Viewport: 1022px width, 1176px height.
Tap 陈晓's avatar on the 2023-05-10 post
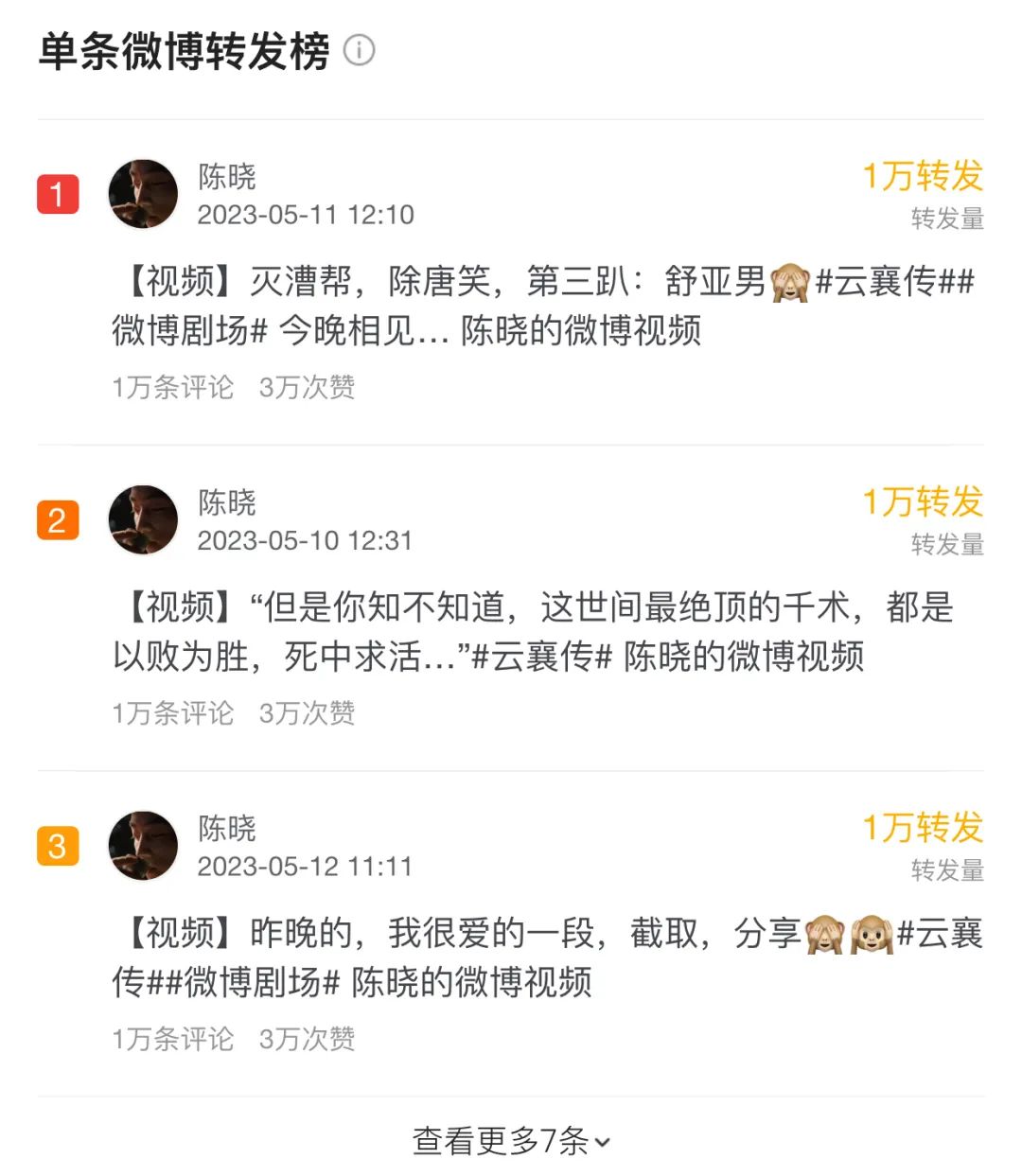(143, 519)
